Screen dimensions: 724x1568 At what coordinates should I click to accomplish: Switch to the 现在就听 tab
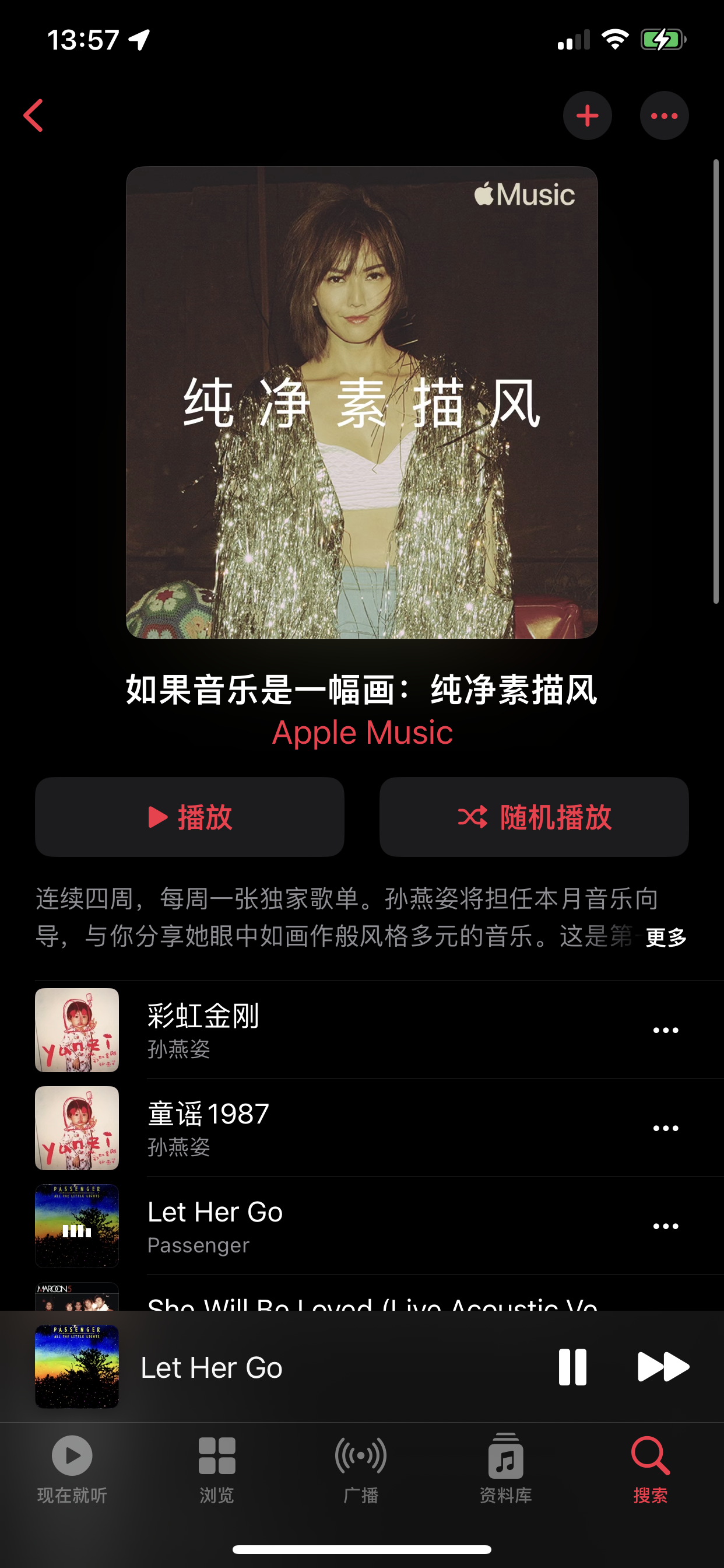click(72, 1468)
